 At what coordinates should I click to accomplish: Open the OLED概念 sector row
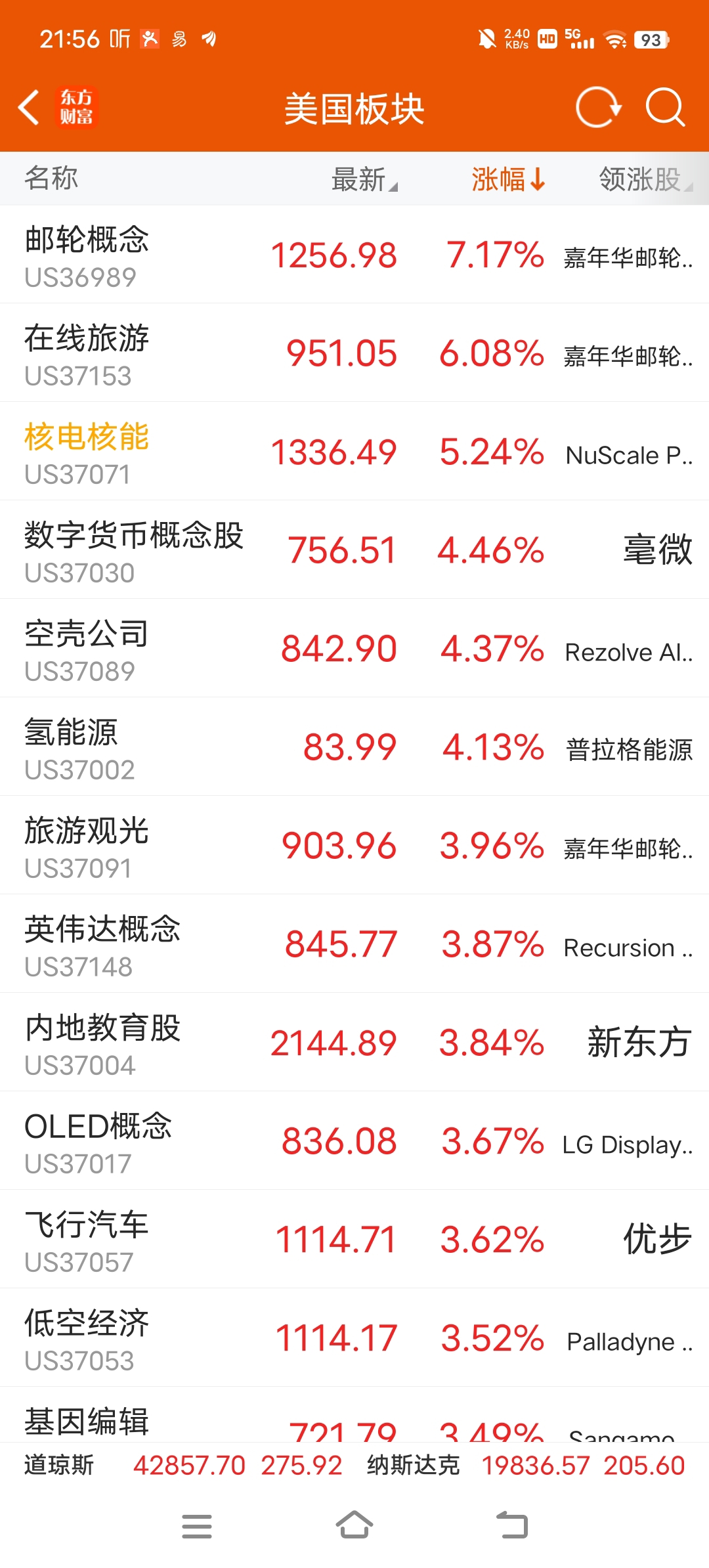(x=354, y=1141)
